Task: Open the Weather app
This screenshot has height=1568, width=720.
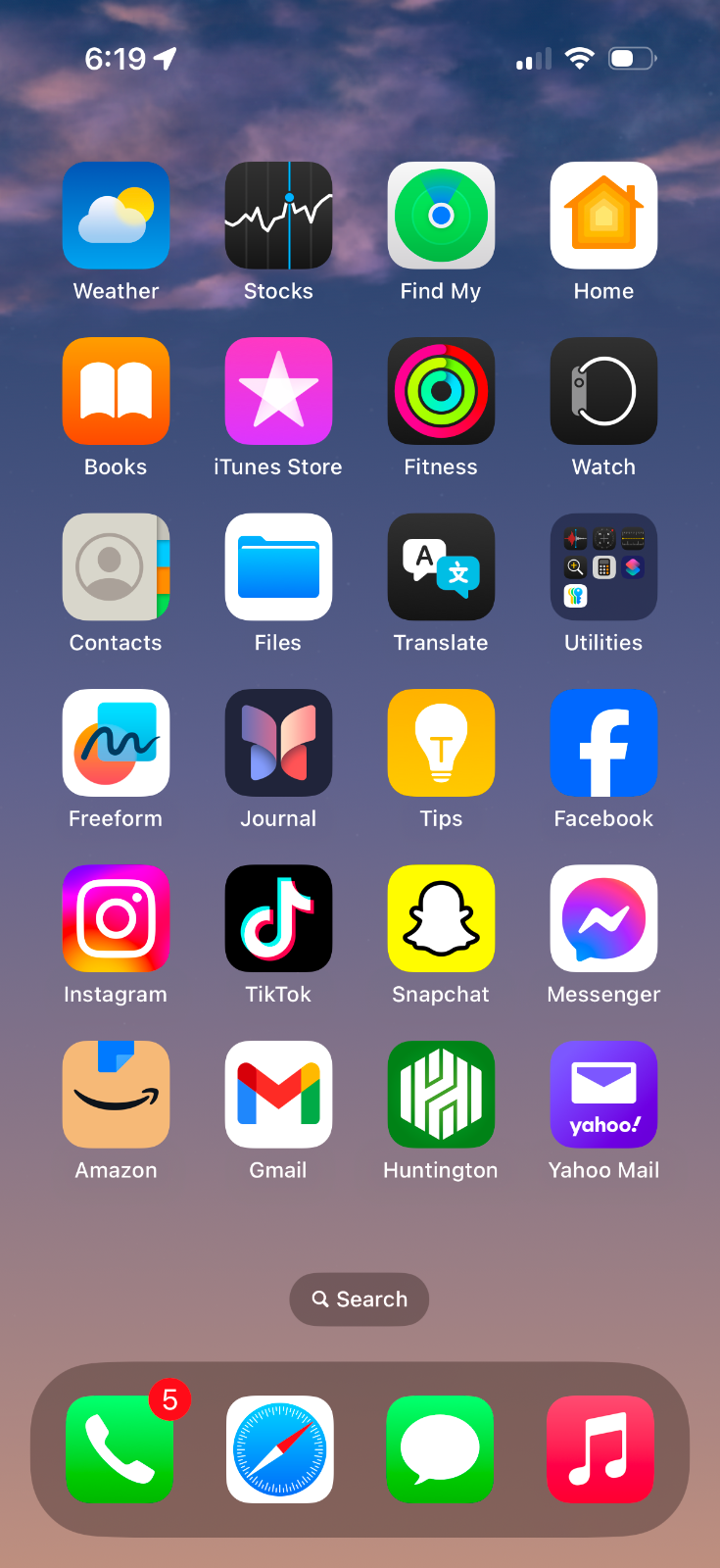Action: click(116, 216)
